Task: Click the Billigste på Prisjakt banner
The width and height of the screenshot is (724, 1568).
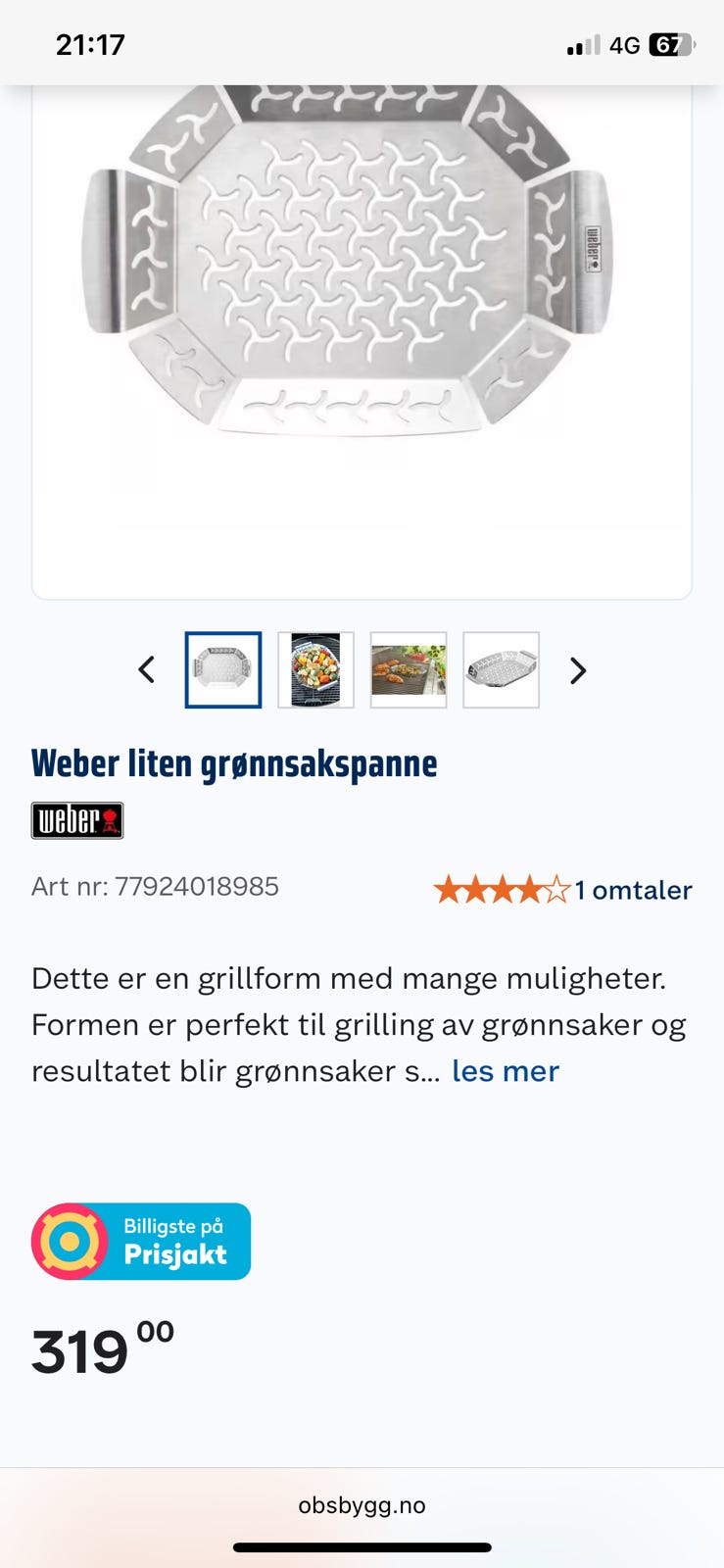Action: [x=140, y=1241]
